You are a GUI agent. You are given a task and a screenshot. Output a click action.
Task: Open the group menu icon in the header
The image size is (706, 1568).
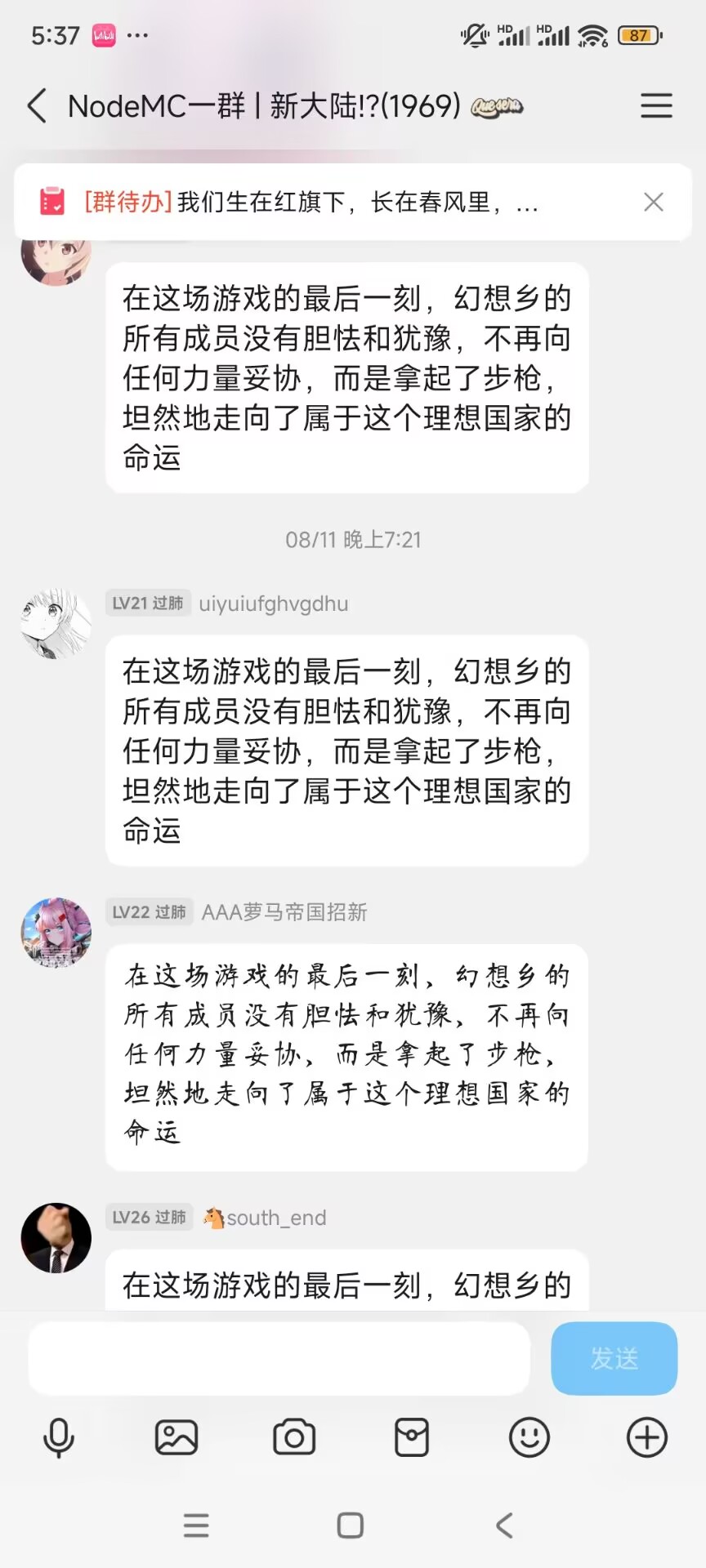point(655,106)
